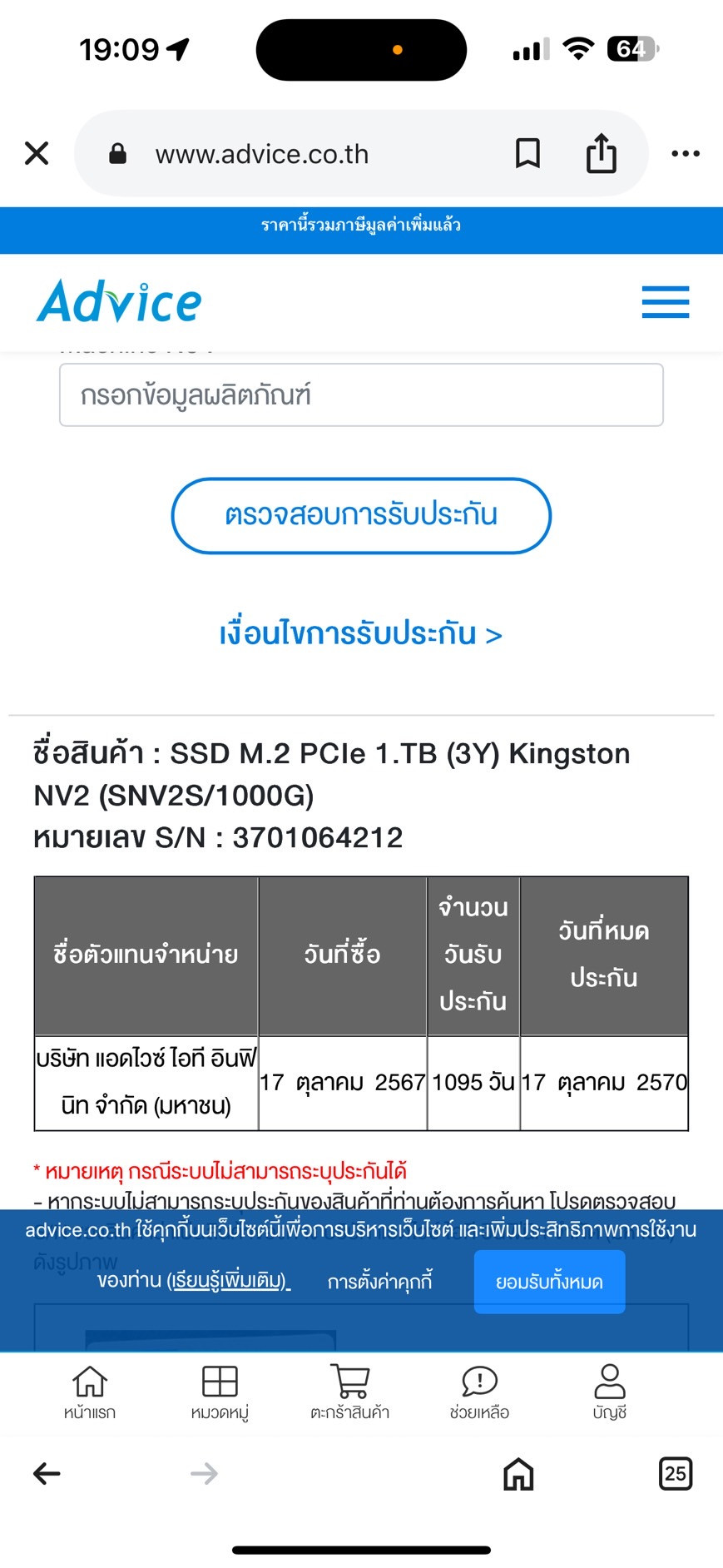Tap the ตรวจสอบการรับประกัน button

(x=361, y=515)
